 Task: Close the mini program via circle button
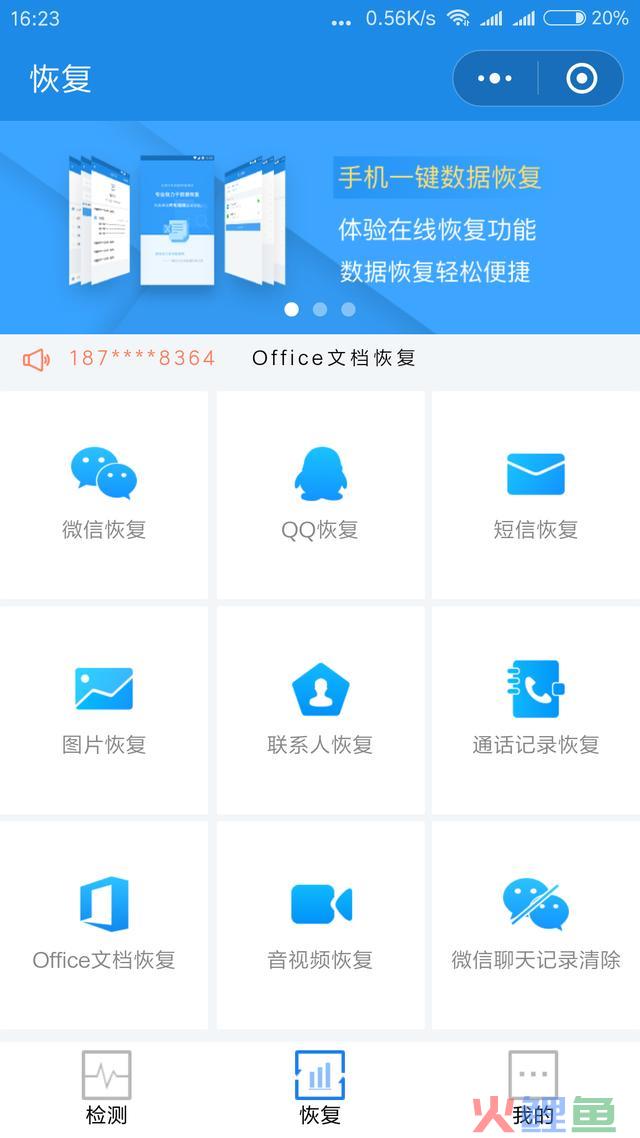(x=581, y=78)
